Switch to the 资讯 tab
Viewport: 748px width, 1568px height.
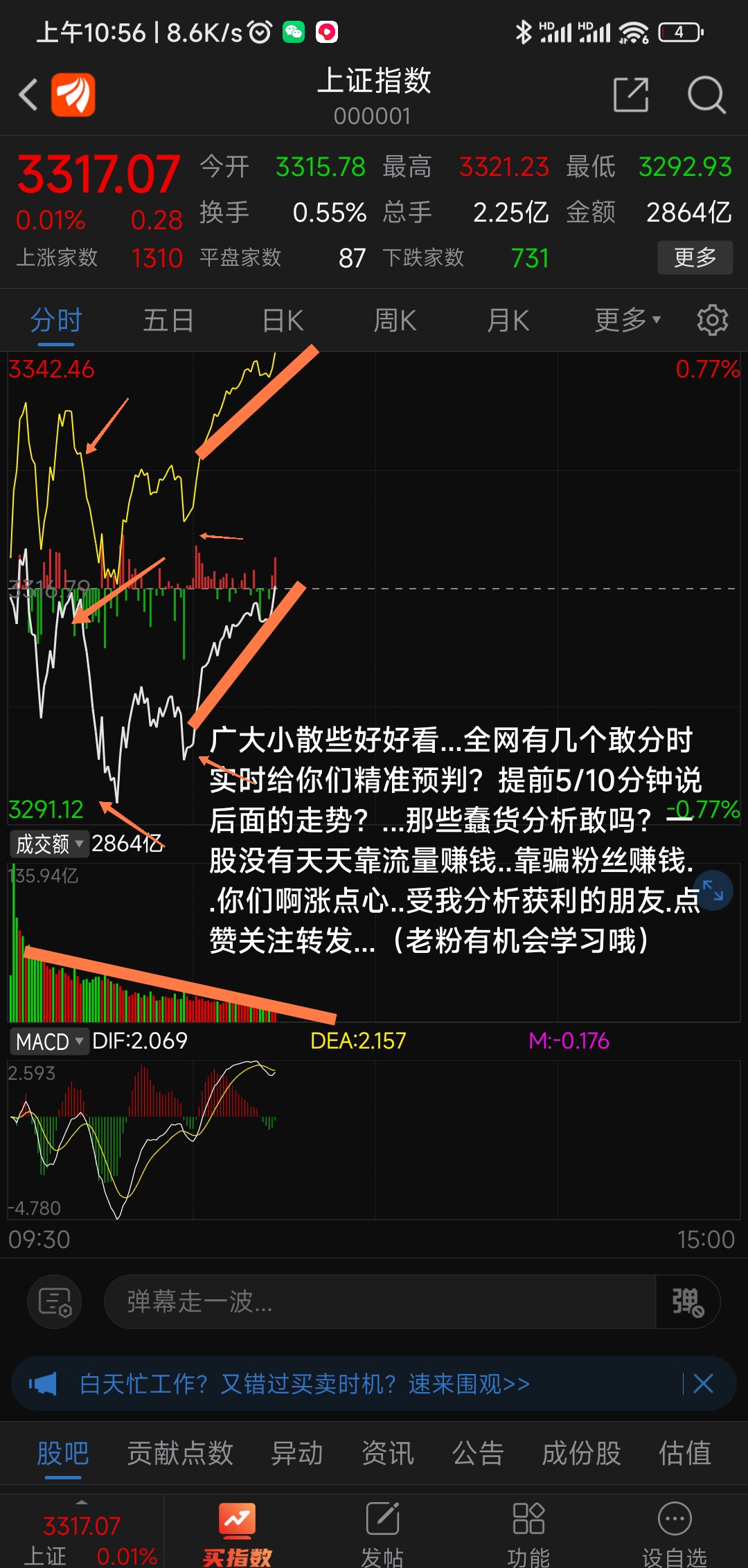click(388, 1452)
